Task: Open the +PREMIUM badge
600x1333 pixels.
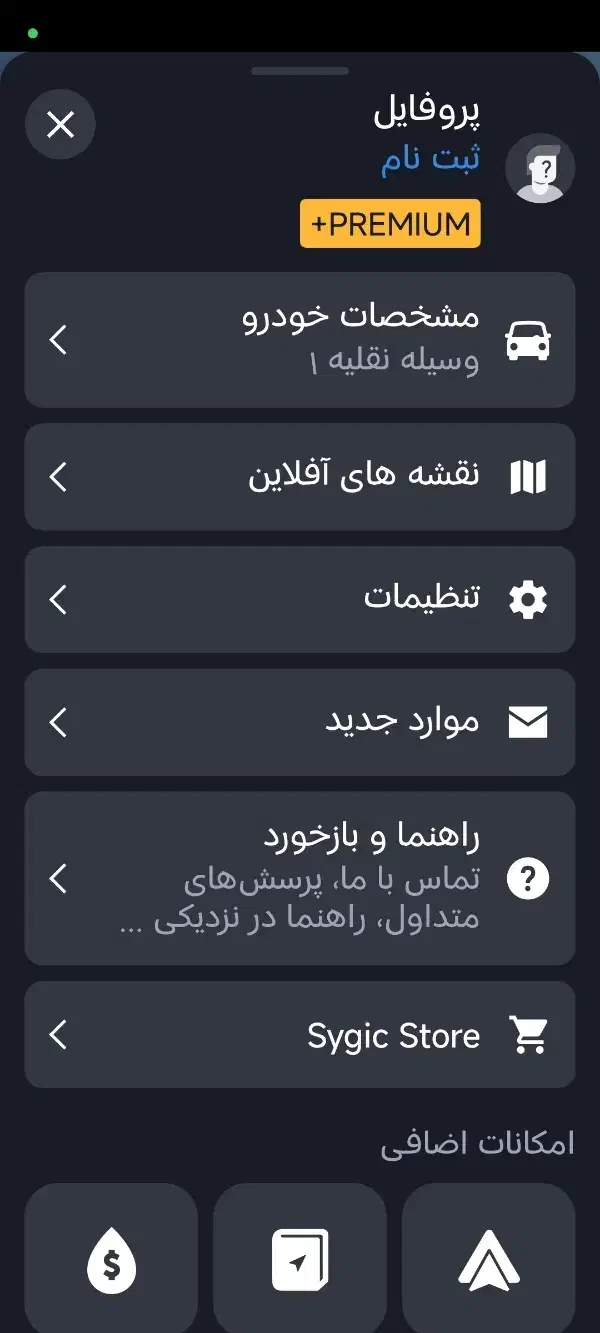Action: [390, 224]
